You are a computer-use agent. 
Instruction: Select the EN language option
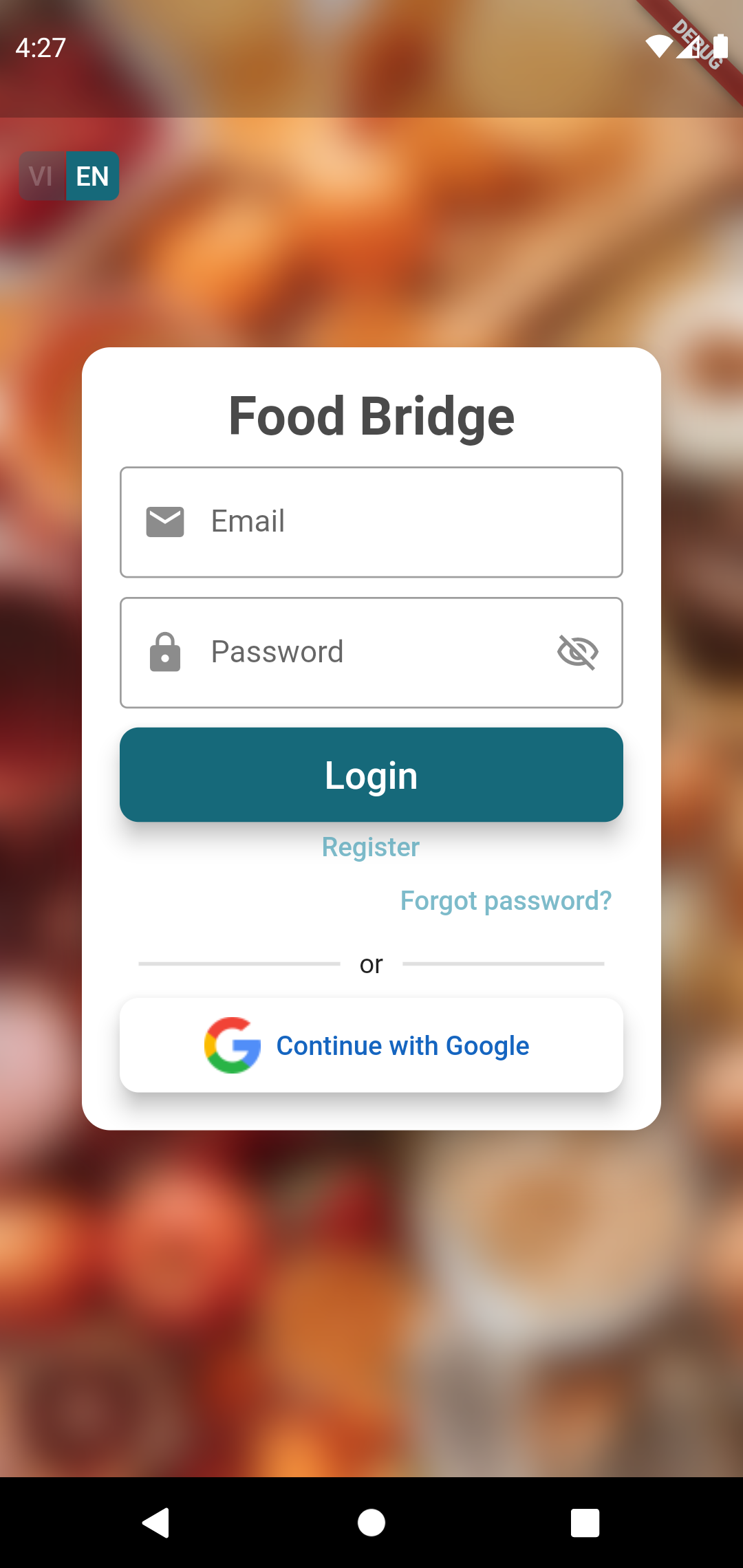[91, 177]
